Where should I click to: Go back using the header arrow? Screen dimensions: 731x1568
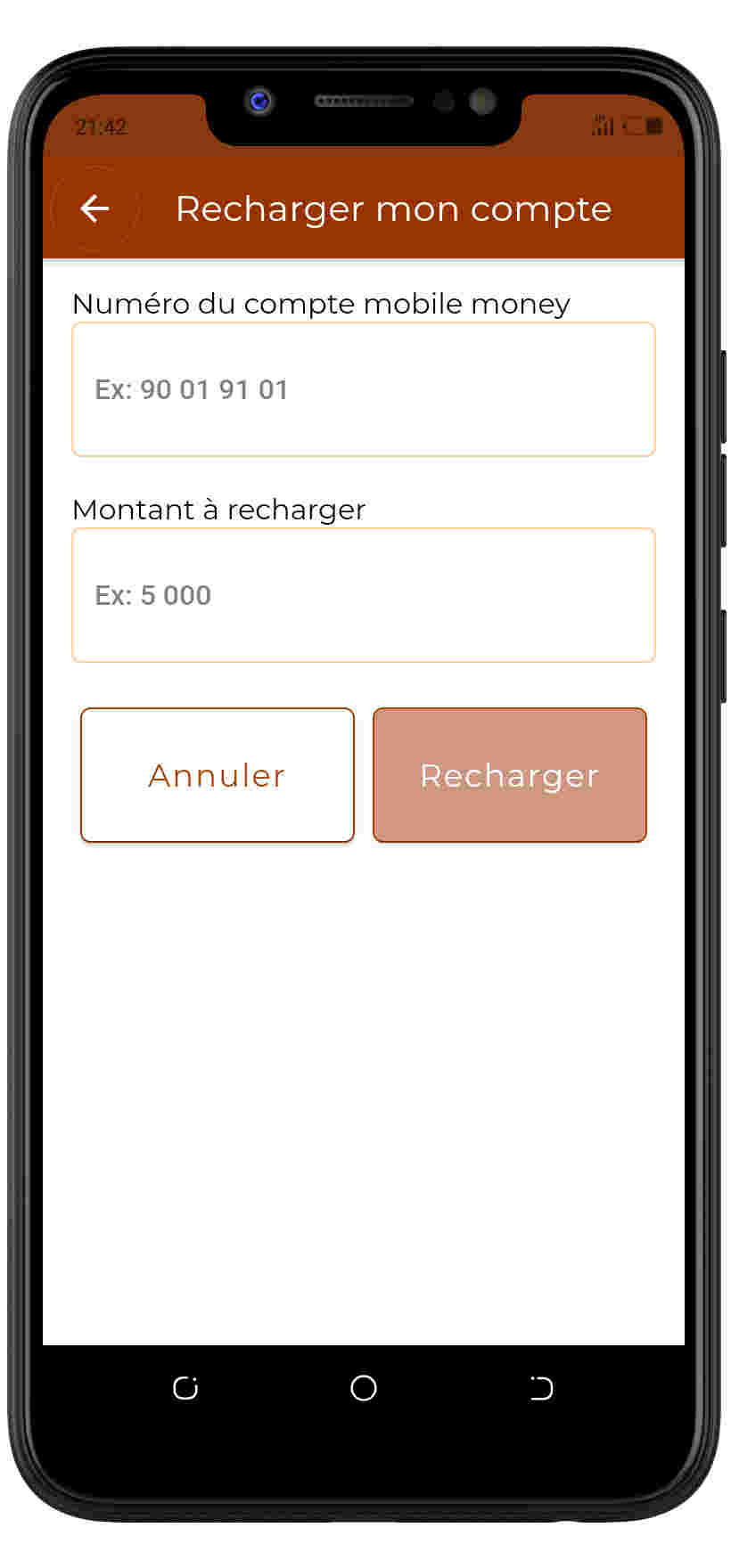click(94, 209)
